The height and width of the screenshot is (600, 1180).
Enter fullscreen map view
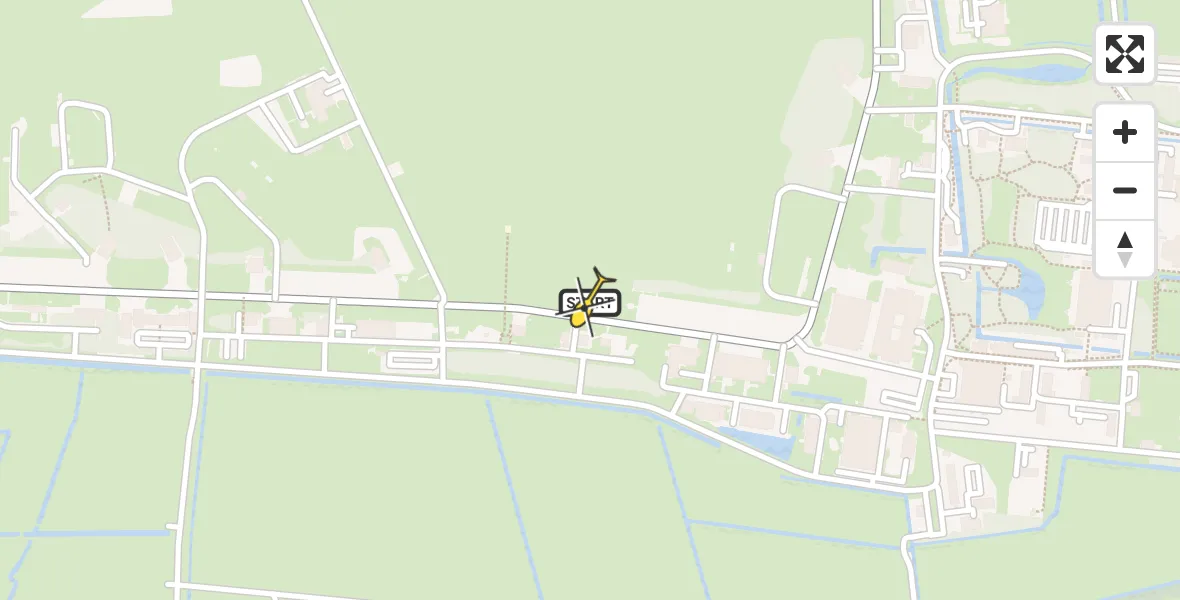(x=1124, y=54)
